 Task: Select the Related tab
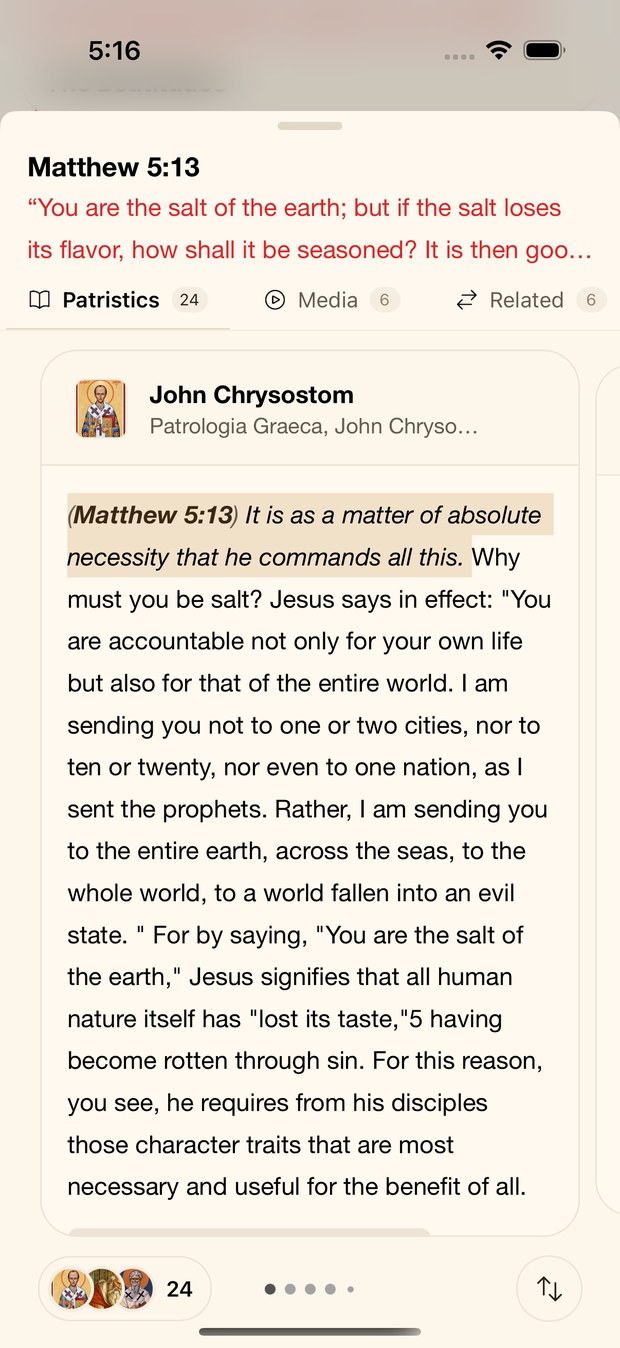click(530, 300)
